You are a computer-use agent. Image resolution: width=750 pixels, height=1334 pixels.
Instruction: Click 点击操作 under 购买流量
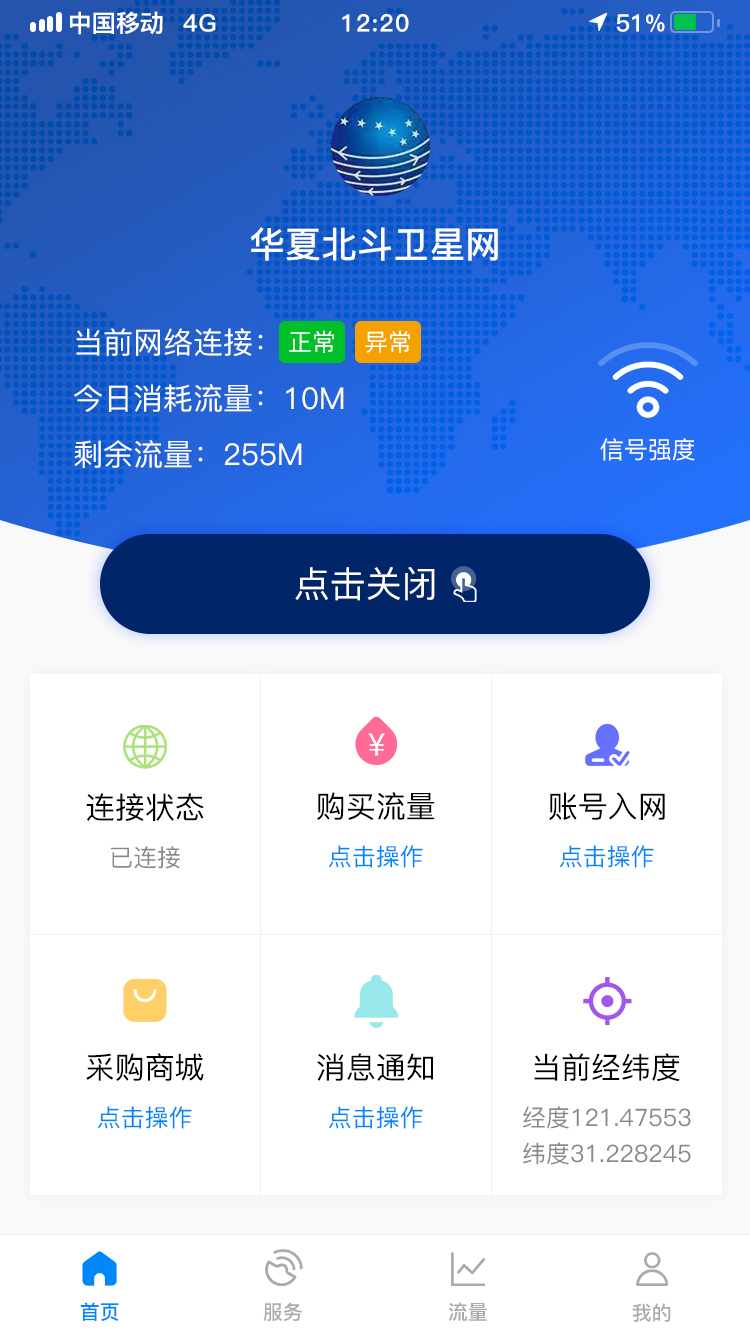click(x=375, y=857)
